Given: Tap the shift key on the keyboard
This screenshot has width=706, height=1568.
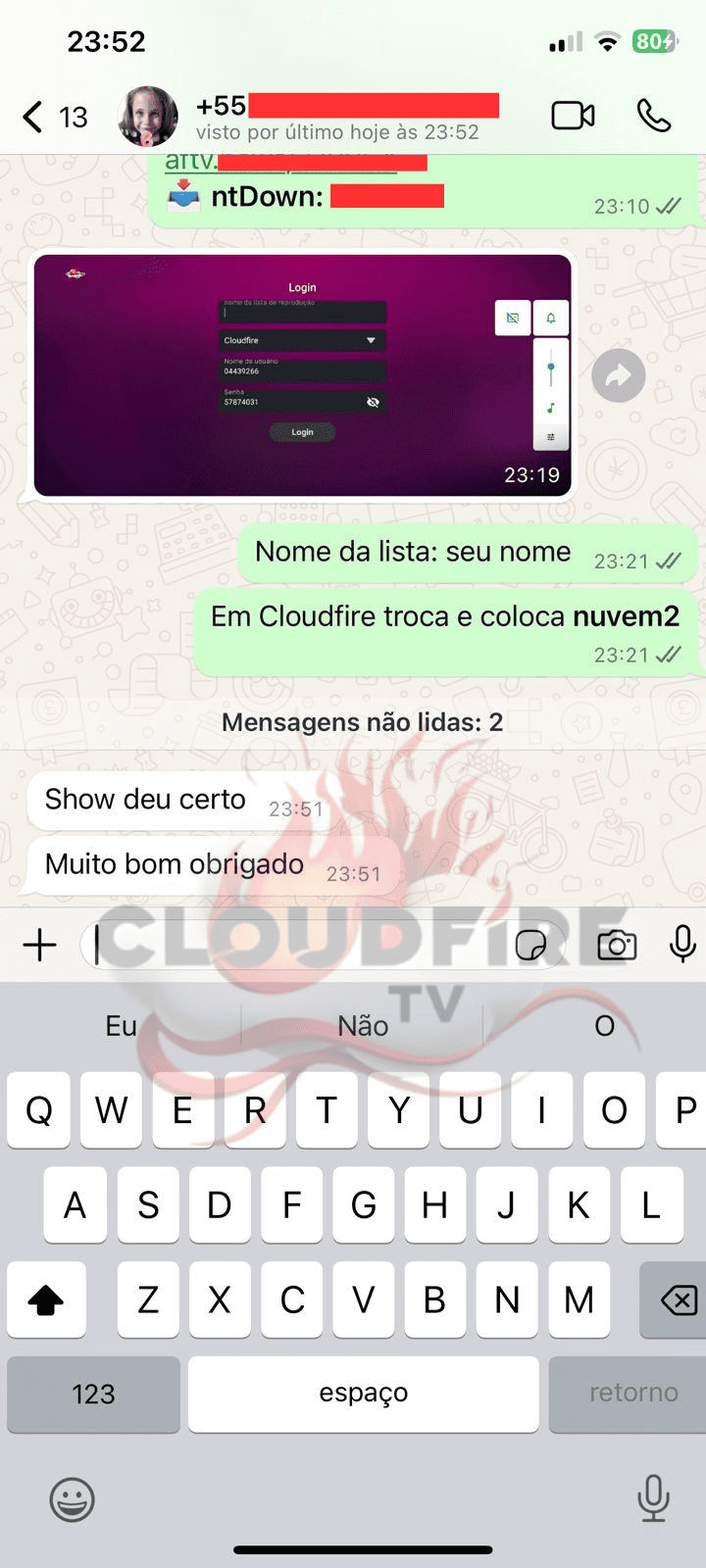Looking at the screenshot, I should tap(46, 1300).
